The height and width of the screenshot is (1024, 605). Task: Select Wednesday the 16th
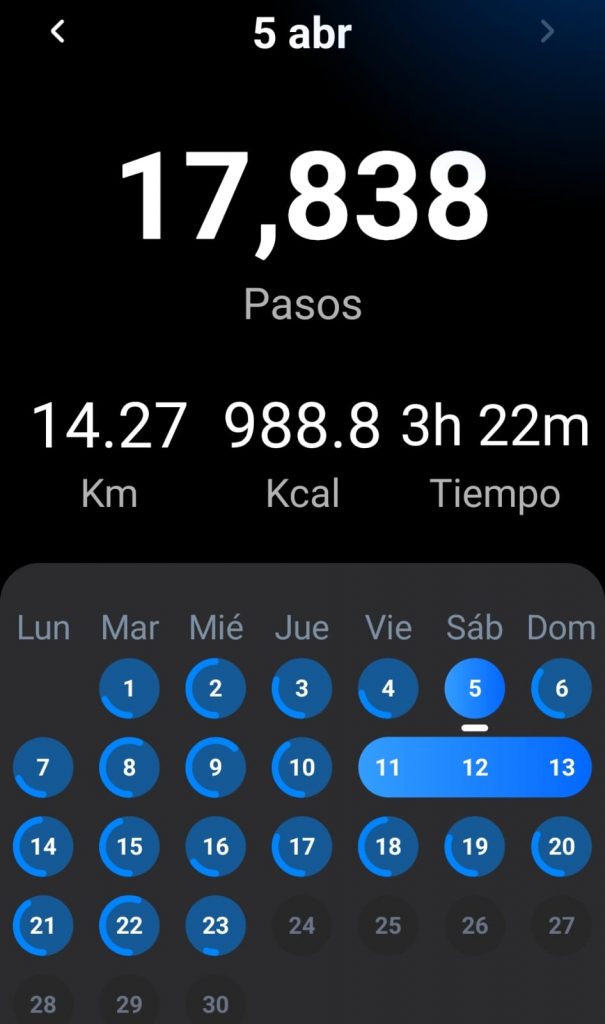pyautogui.click(x=216, y=846)
